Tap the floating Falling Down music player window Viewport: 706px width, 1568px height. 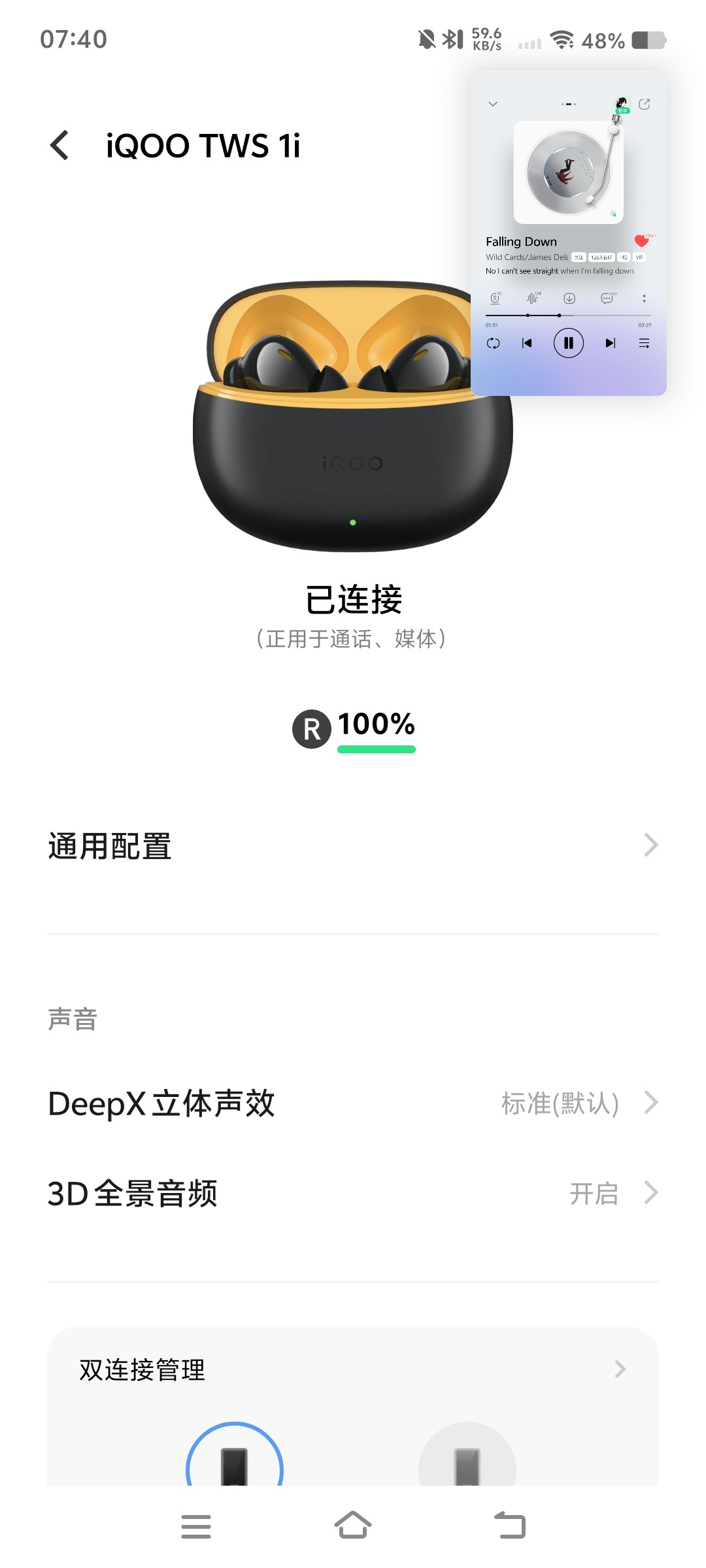pos(569,233)
